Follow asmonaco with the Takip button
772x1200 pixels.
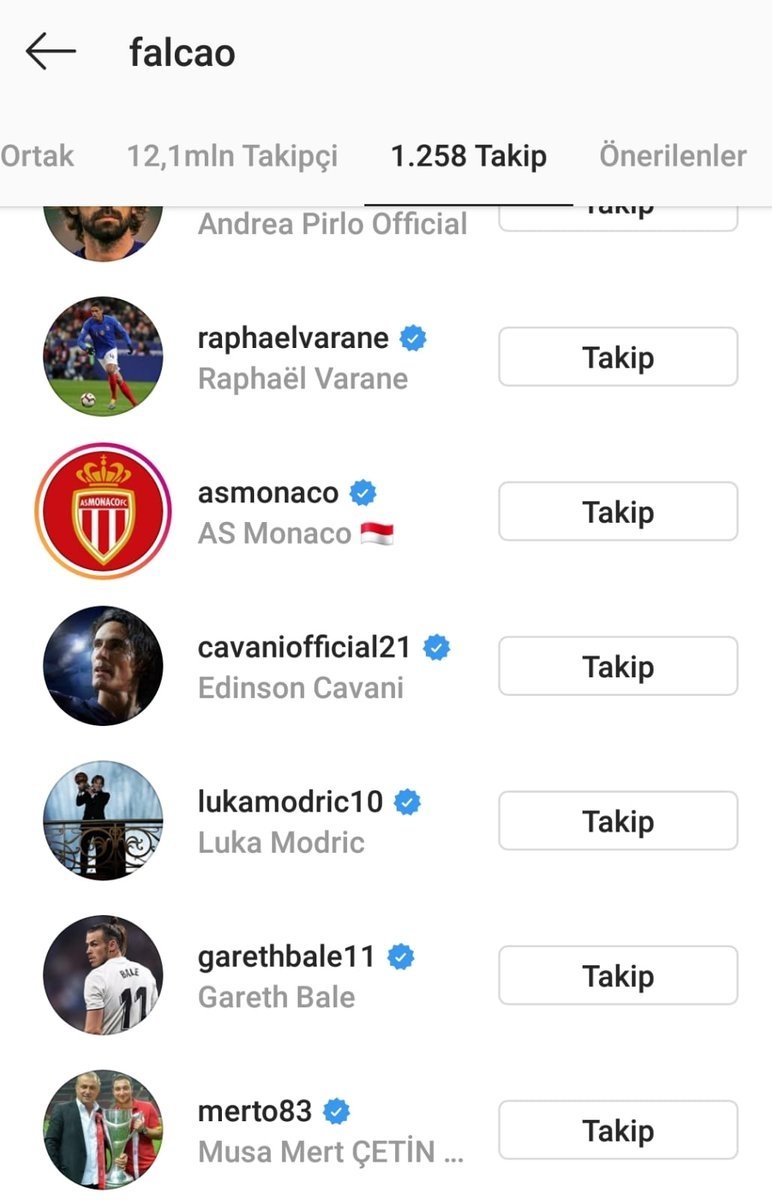tap(618, 512)
